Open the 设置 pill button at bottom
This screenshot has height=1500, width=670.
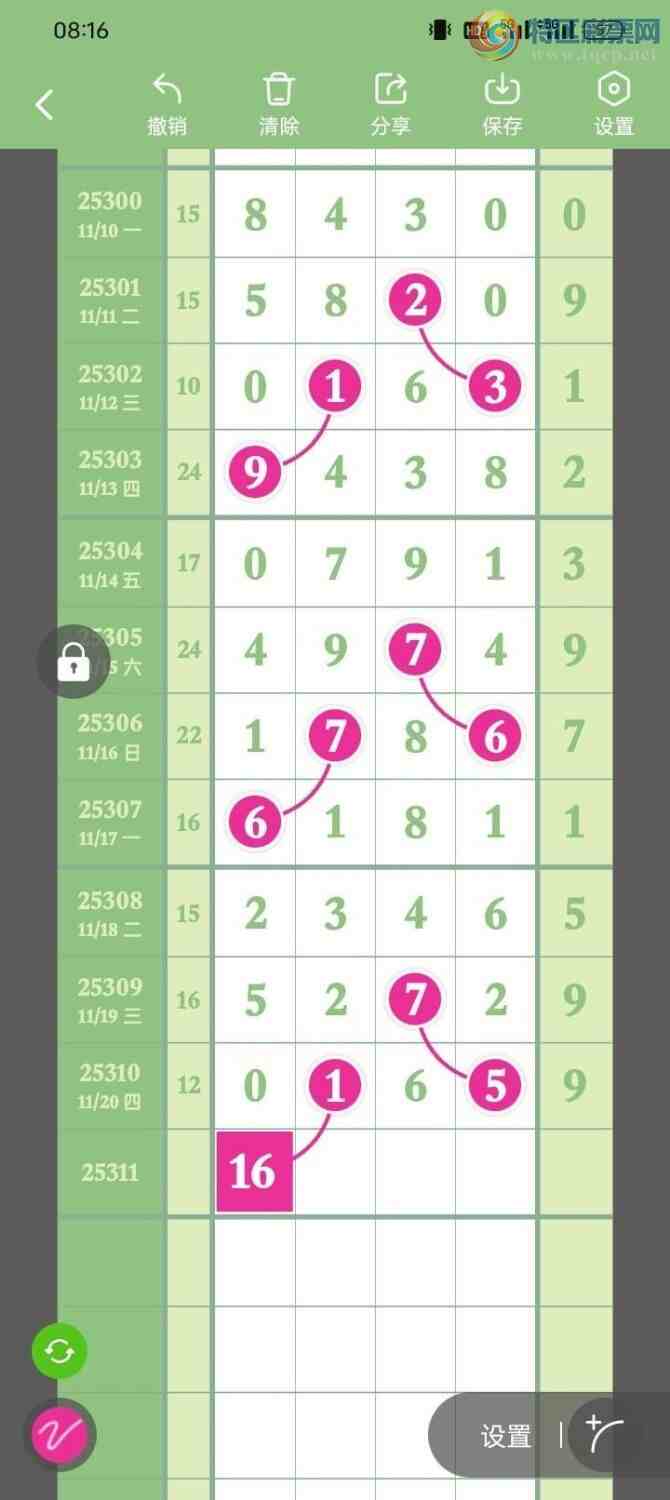coord(506,1437)
